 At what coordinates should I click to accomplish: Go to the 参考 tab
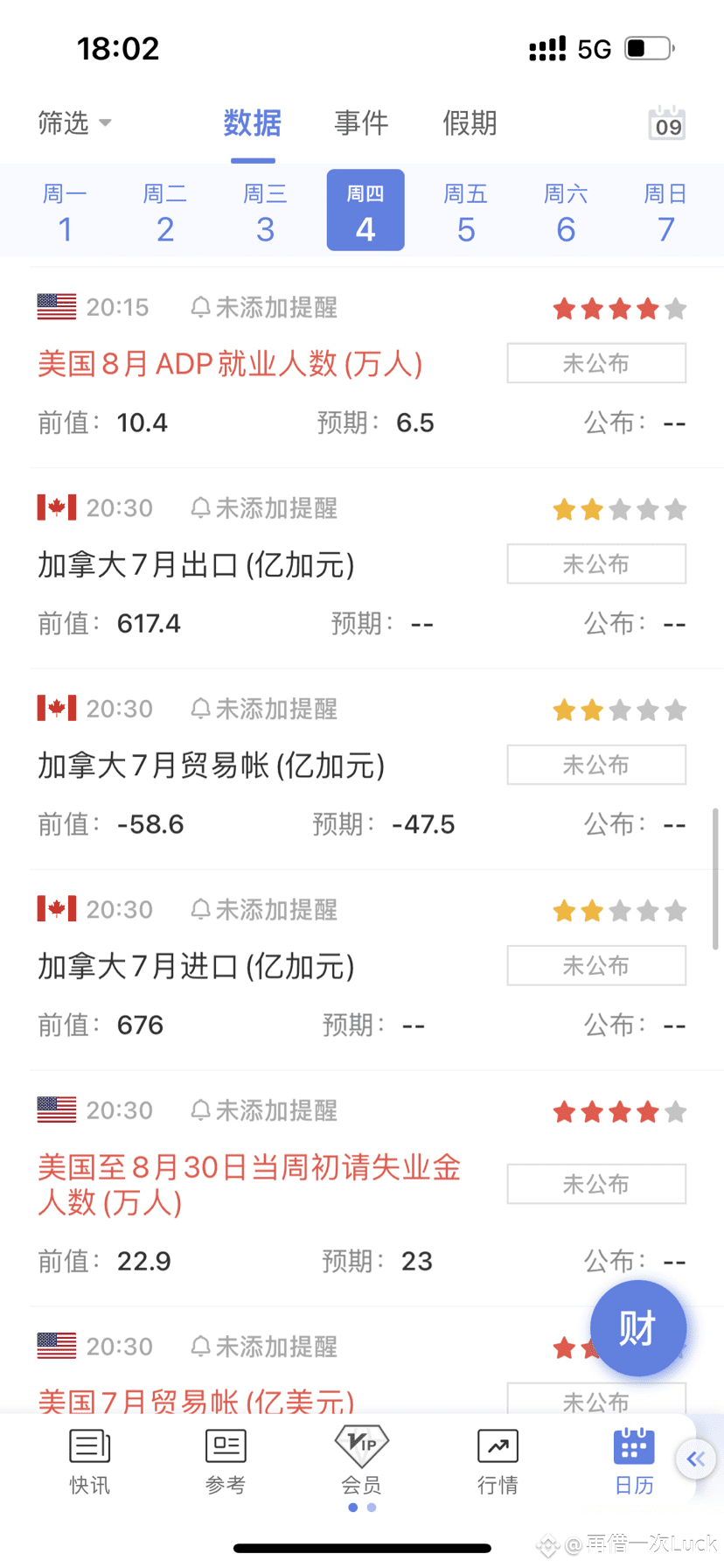click(x=226, y=1460)
